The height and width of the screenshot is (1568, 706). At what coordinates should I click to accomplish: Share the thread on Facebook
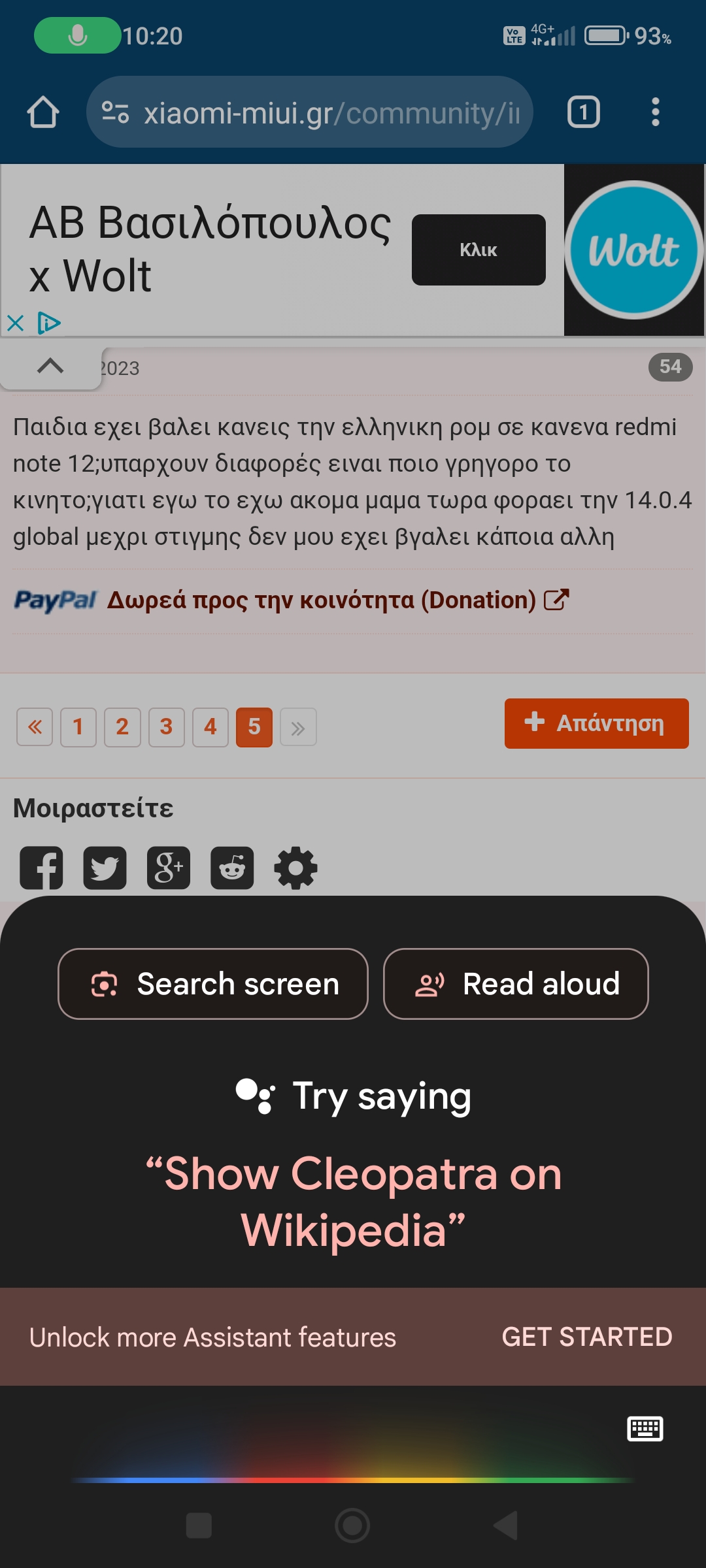[41, 868]
